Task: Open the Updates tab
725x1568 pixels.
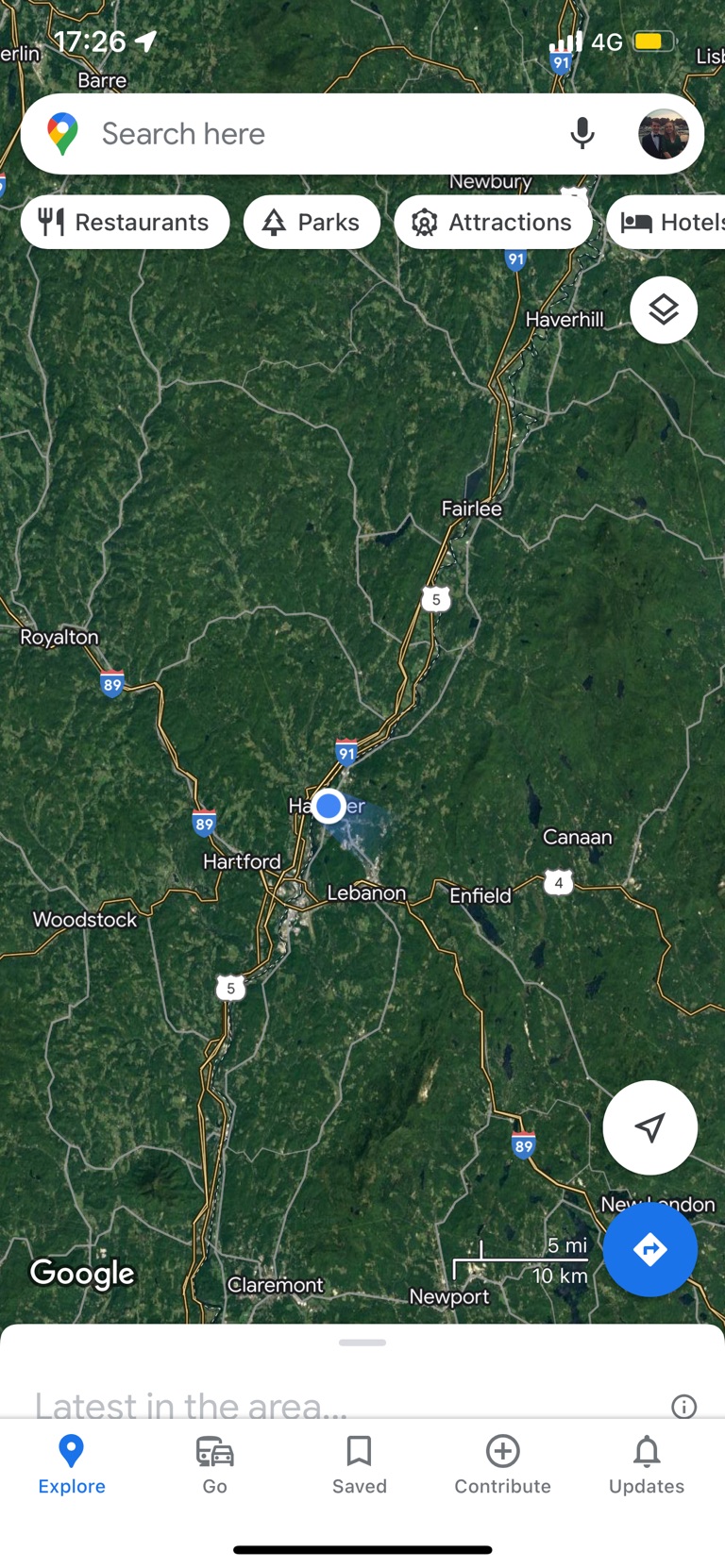Action: (x=647, y=1464)
